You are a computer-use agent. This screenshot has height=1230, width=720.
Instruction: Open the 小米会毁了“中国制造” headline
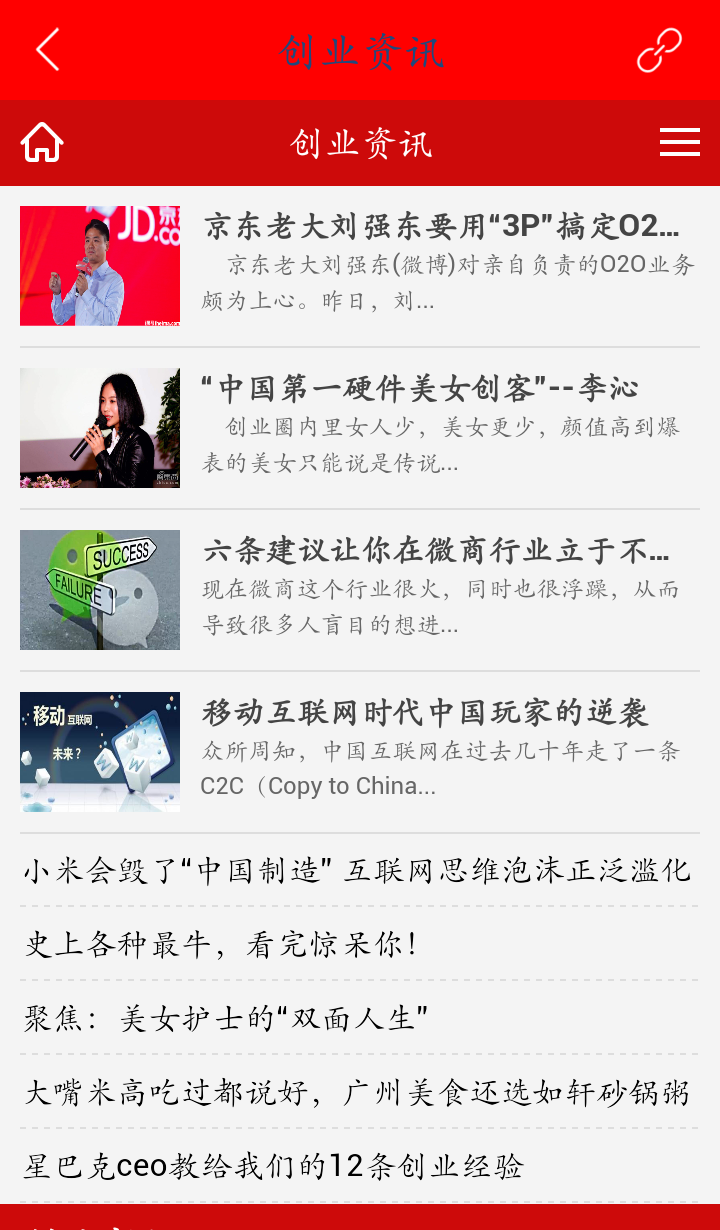click(357, 871)
